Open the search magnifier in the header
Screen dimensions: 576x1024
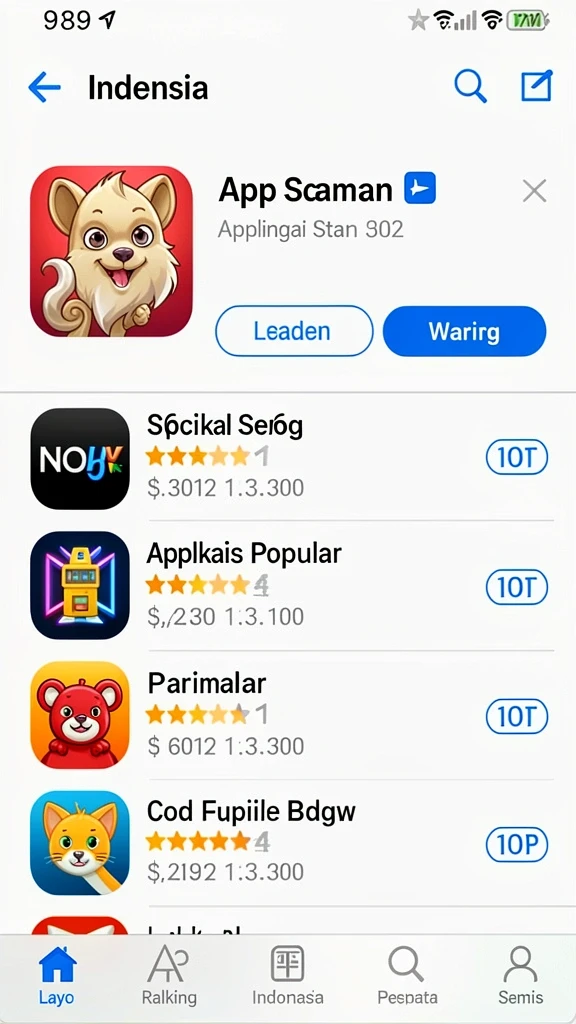(470, 86)
